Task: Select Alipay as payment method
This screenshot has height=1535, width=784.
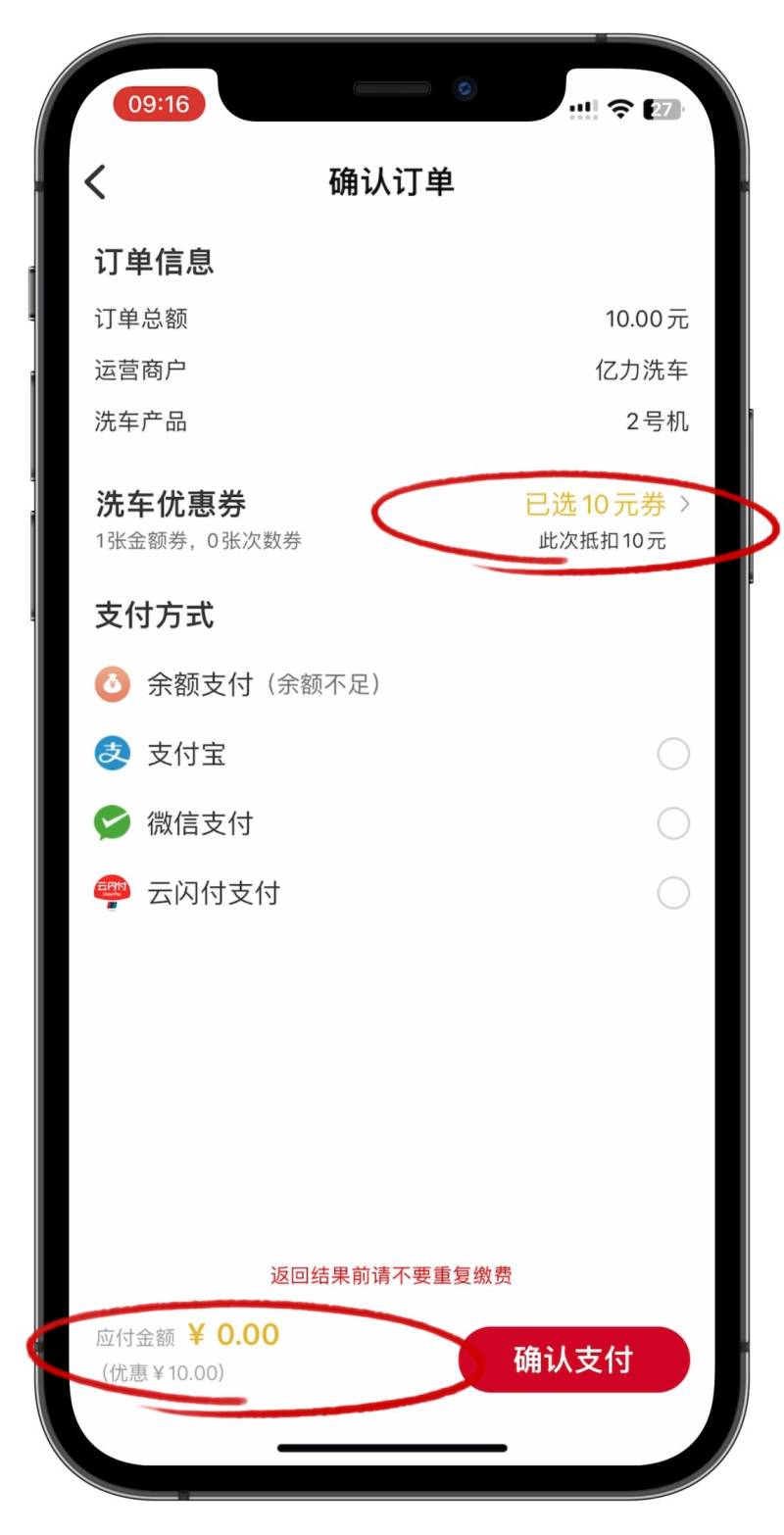Action: tap(672, 755)
